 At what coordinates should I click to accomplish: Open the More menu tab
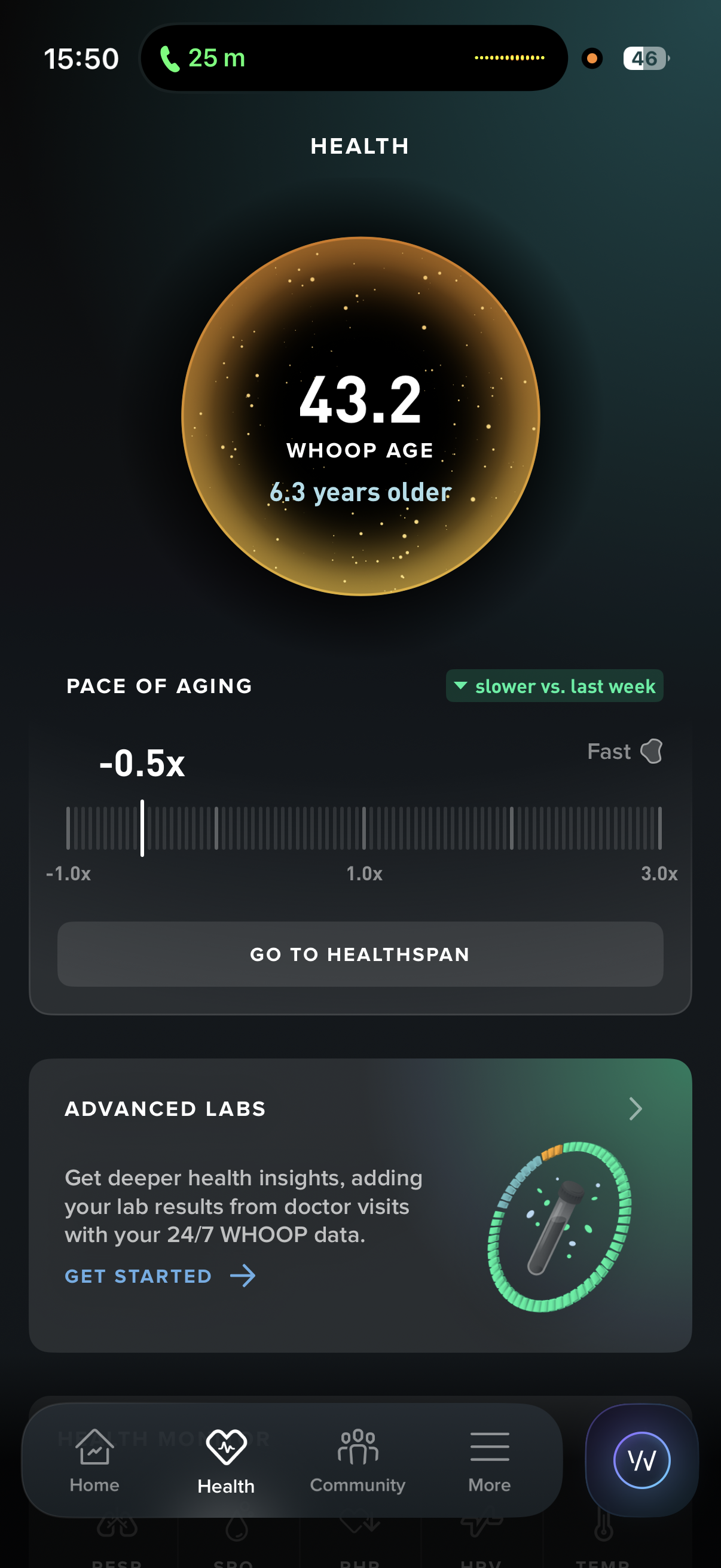pos(489,1460)
